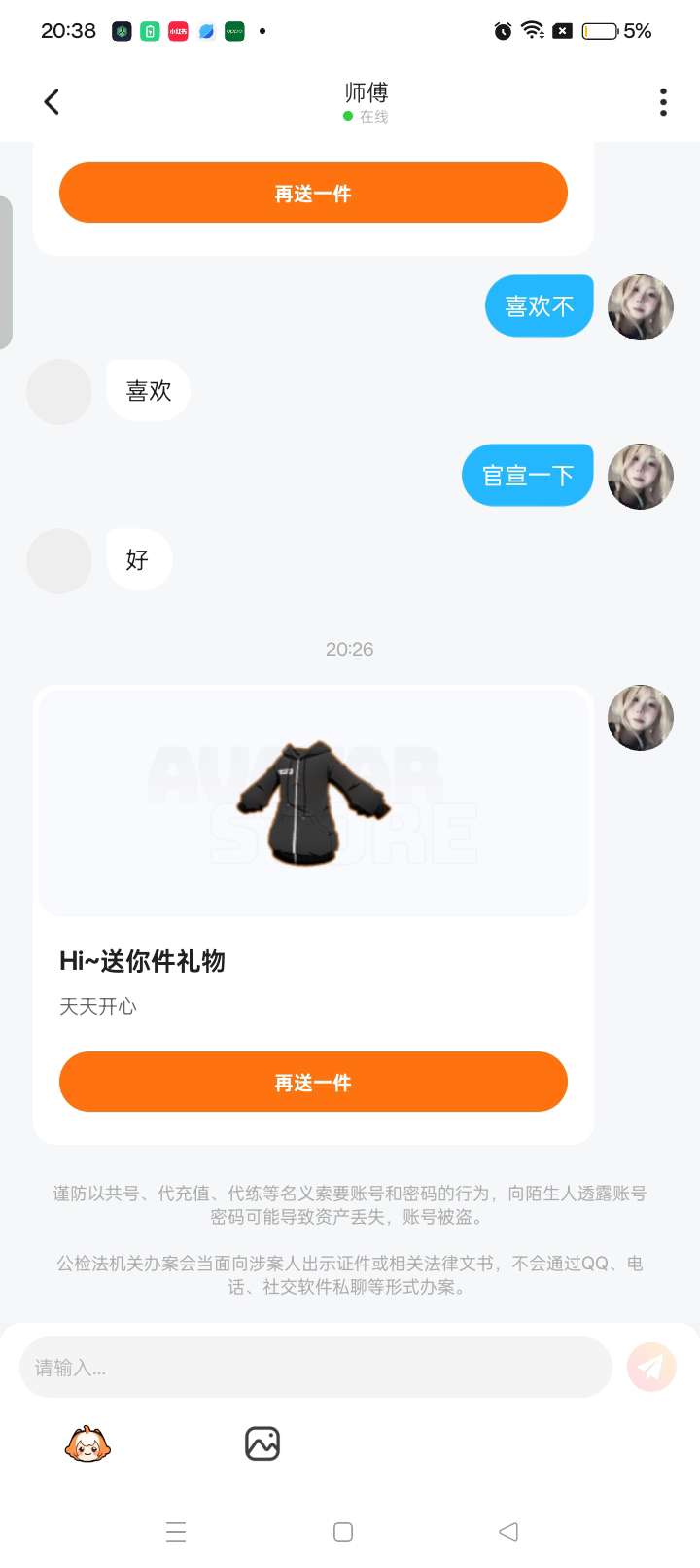Image resolution: width=700 pixels, height=1568 pixels.
Task: Focus the 请输入 message field
Action: (315, 1368)
